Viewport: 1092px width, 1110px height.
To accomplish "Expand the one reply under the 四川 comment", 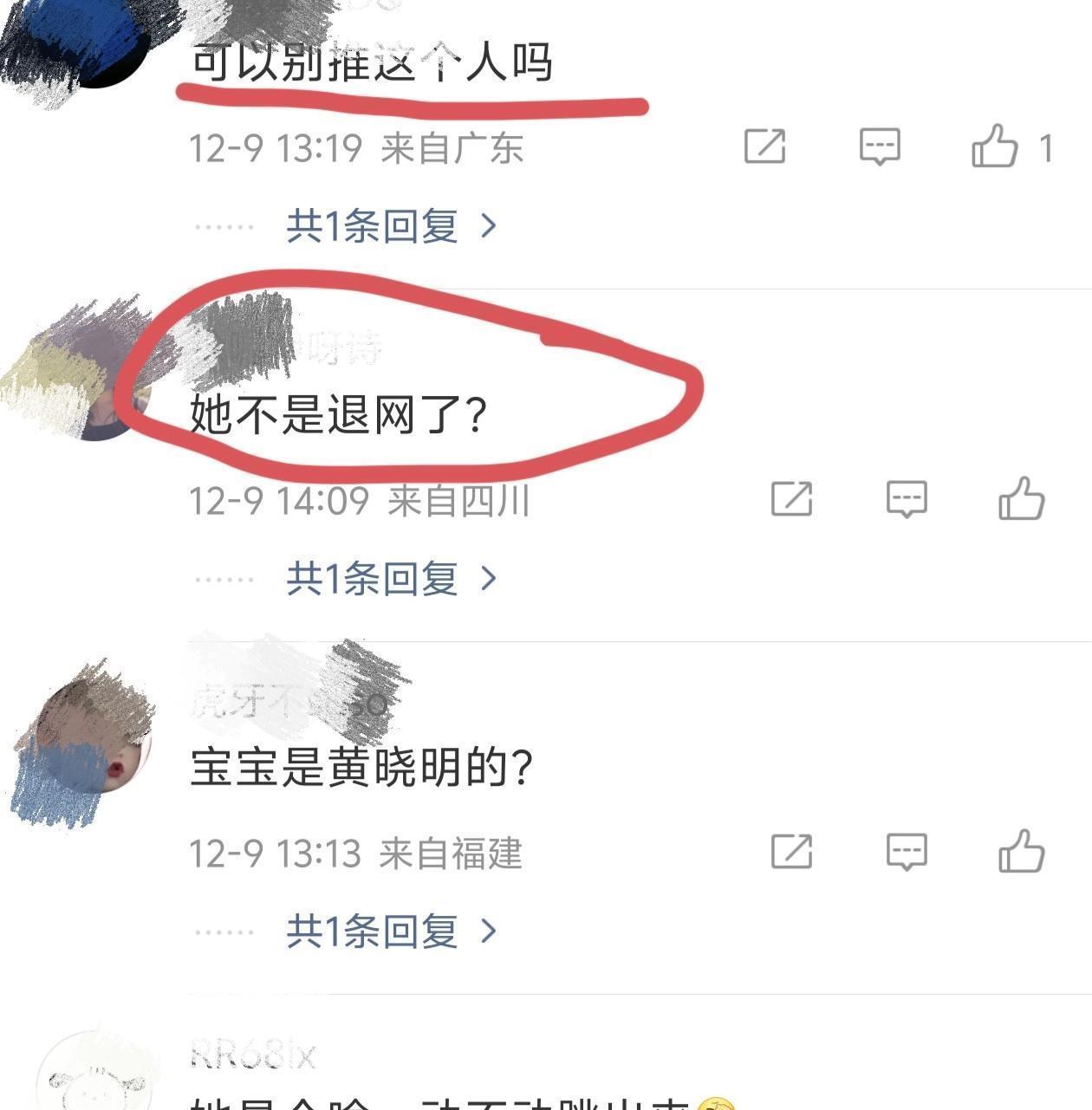I will (x=390, y=579).
